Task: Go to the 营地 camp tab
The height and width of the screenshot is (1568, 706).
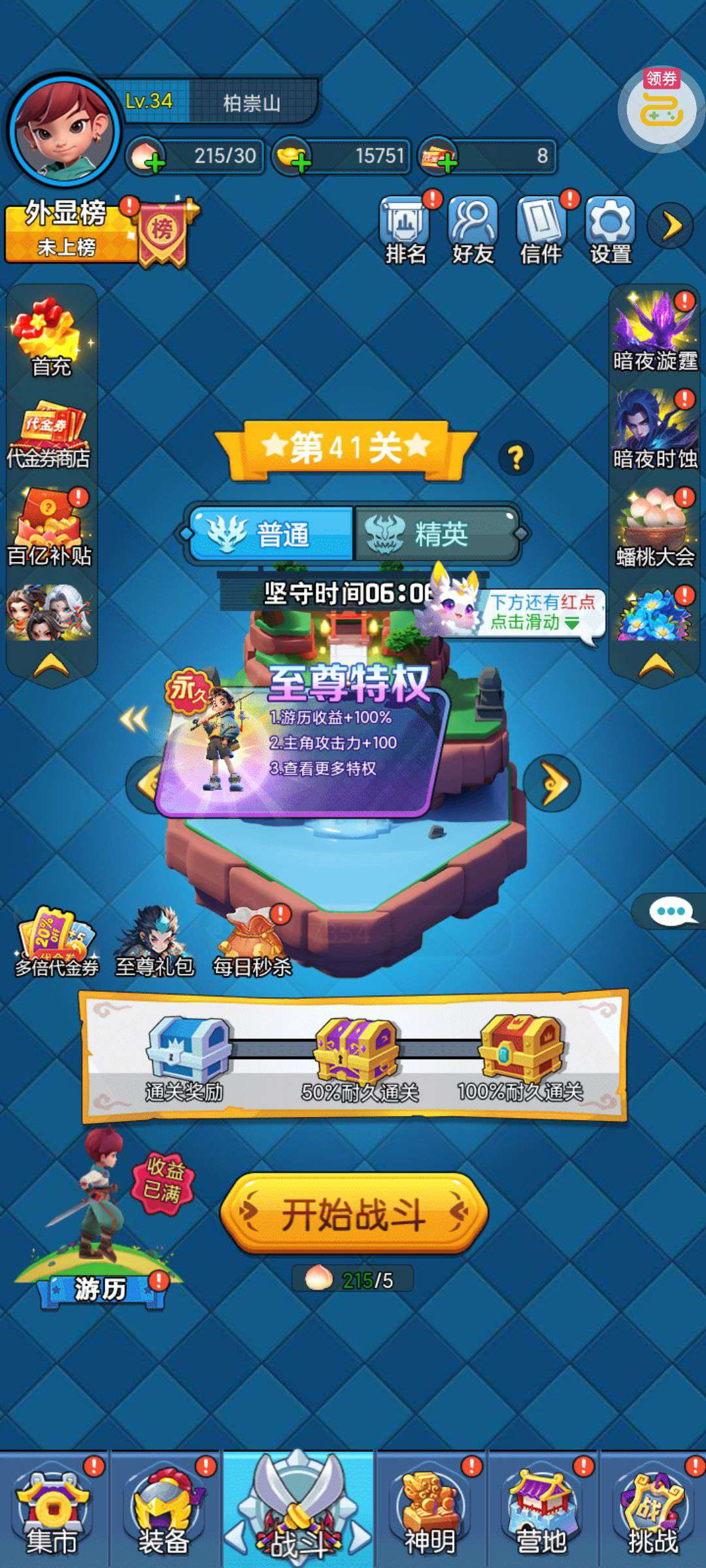Action: click(541, 1511)
